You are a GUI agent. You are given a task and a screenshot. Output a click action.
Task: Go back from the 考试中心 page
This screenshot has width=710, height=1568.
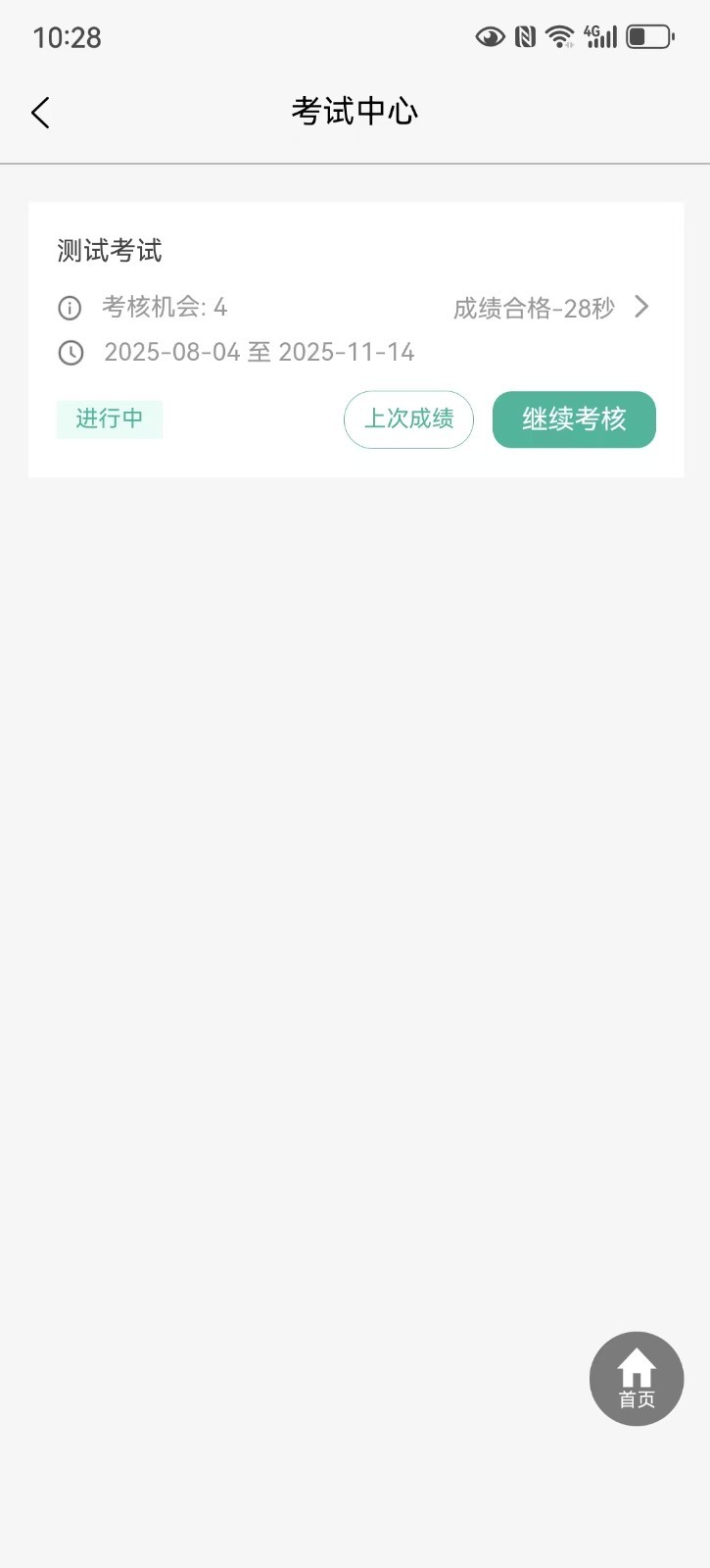40,113
